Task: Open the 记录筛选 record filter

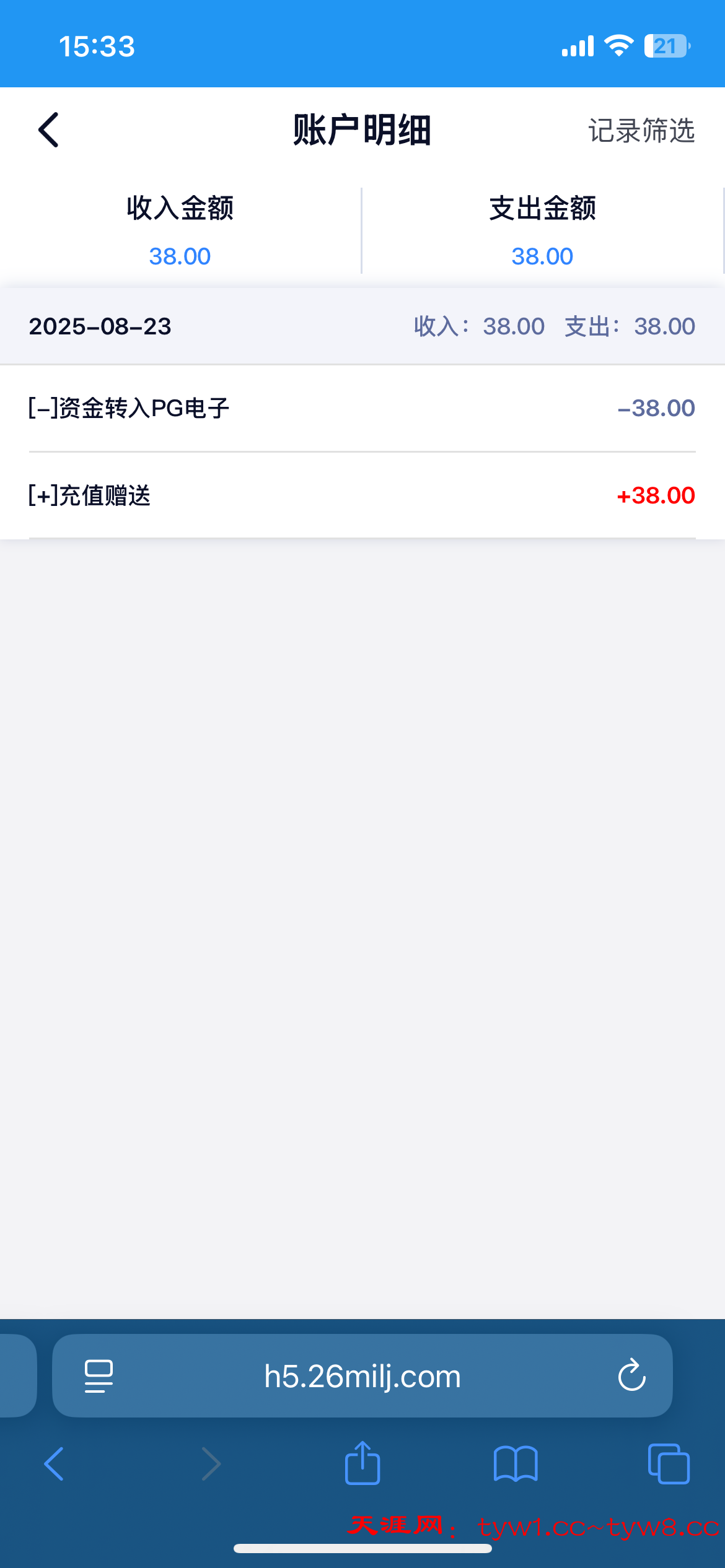Action: [641, 131]
